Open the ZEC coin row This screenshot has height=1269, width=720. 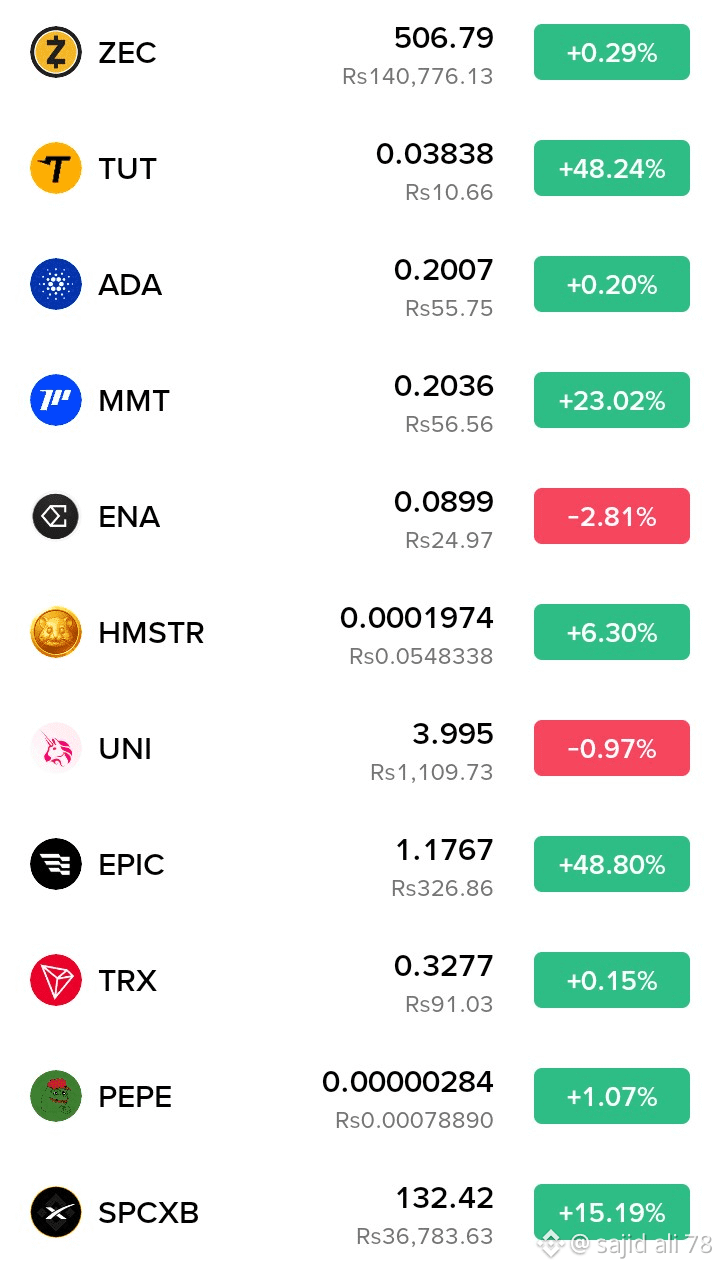point(360,52)
